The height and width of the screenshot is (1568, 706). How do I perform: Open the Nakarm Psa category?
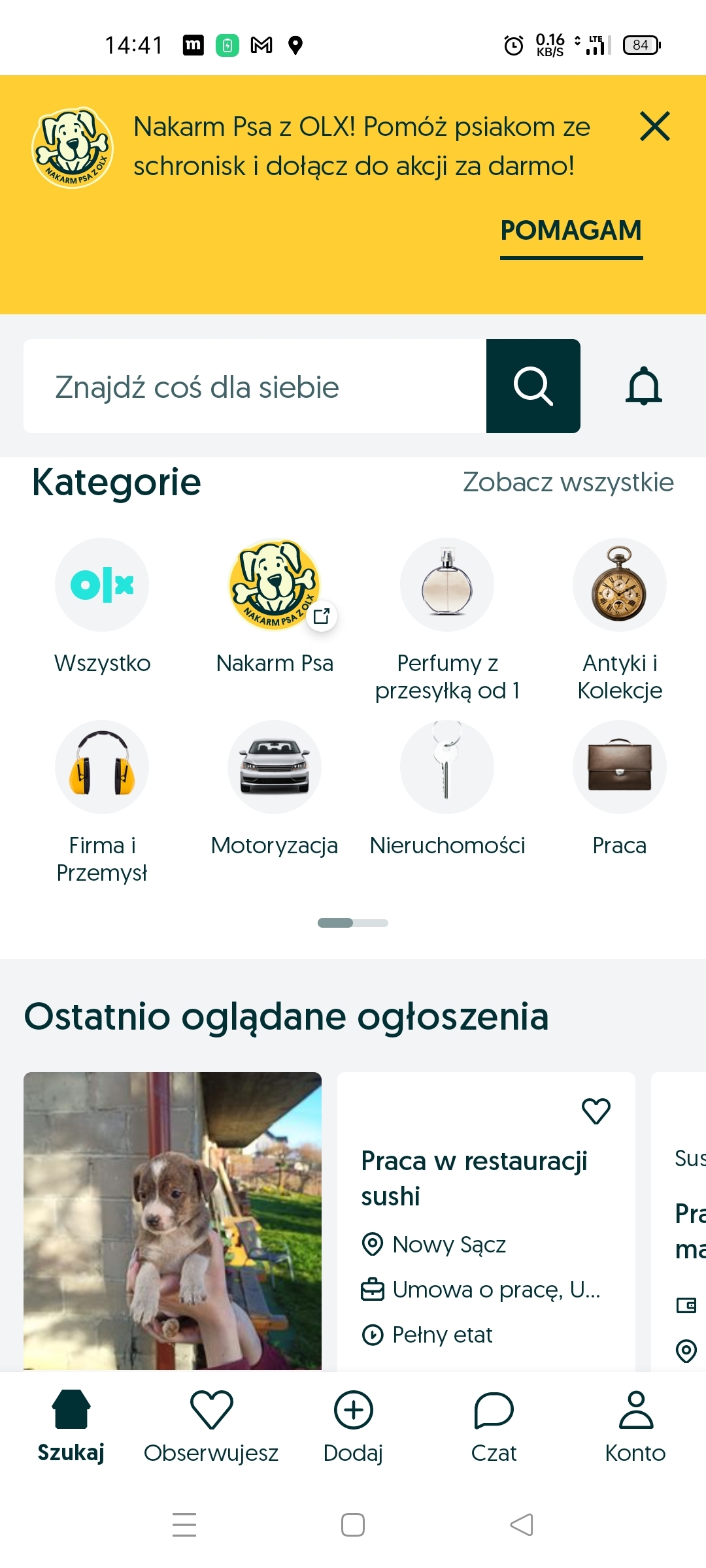pyautogui.click(x=275, y=585)
